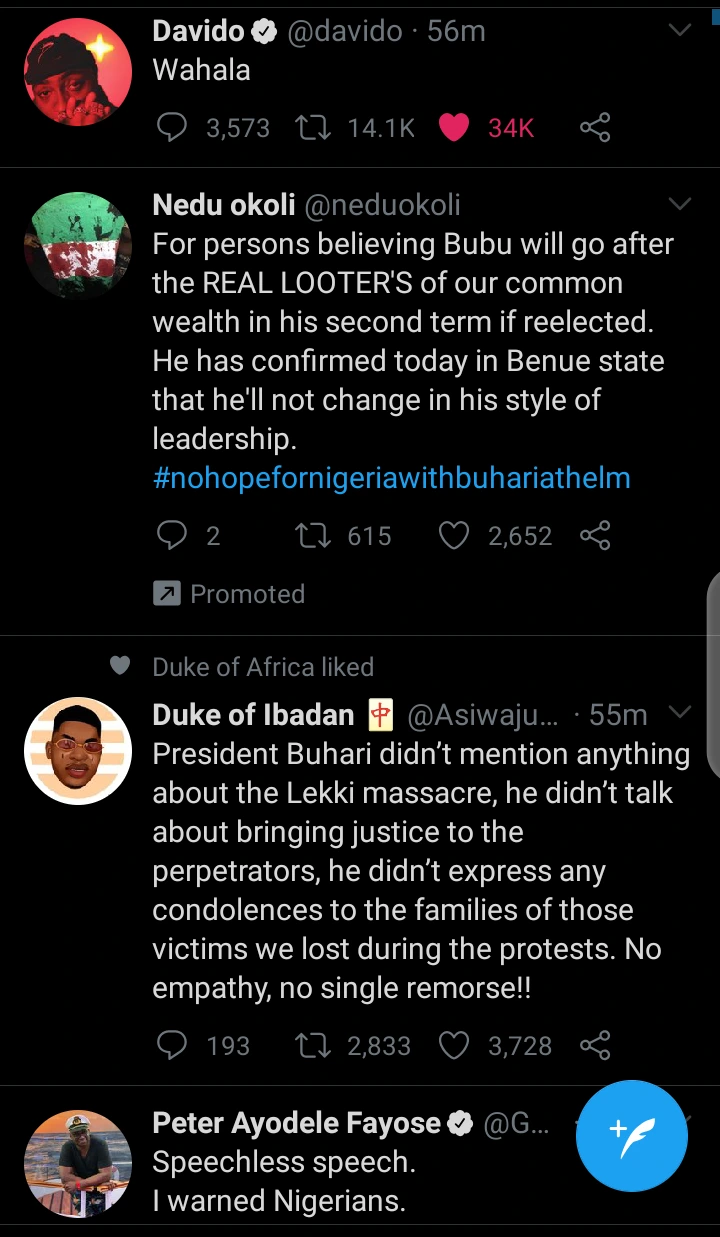Unlike Davido's Wahala tweet
This screenshot has height=1237, width=720.
click(454, 128)
